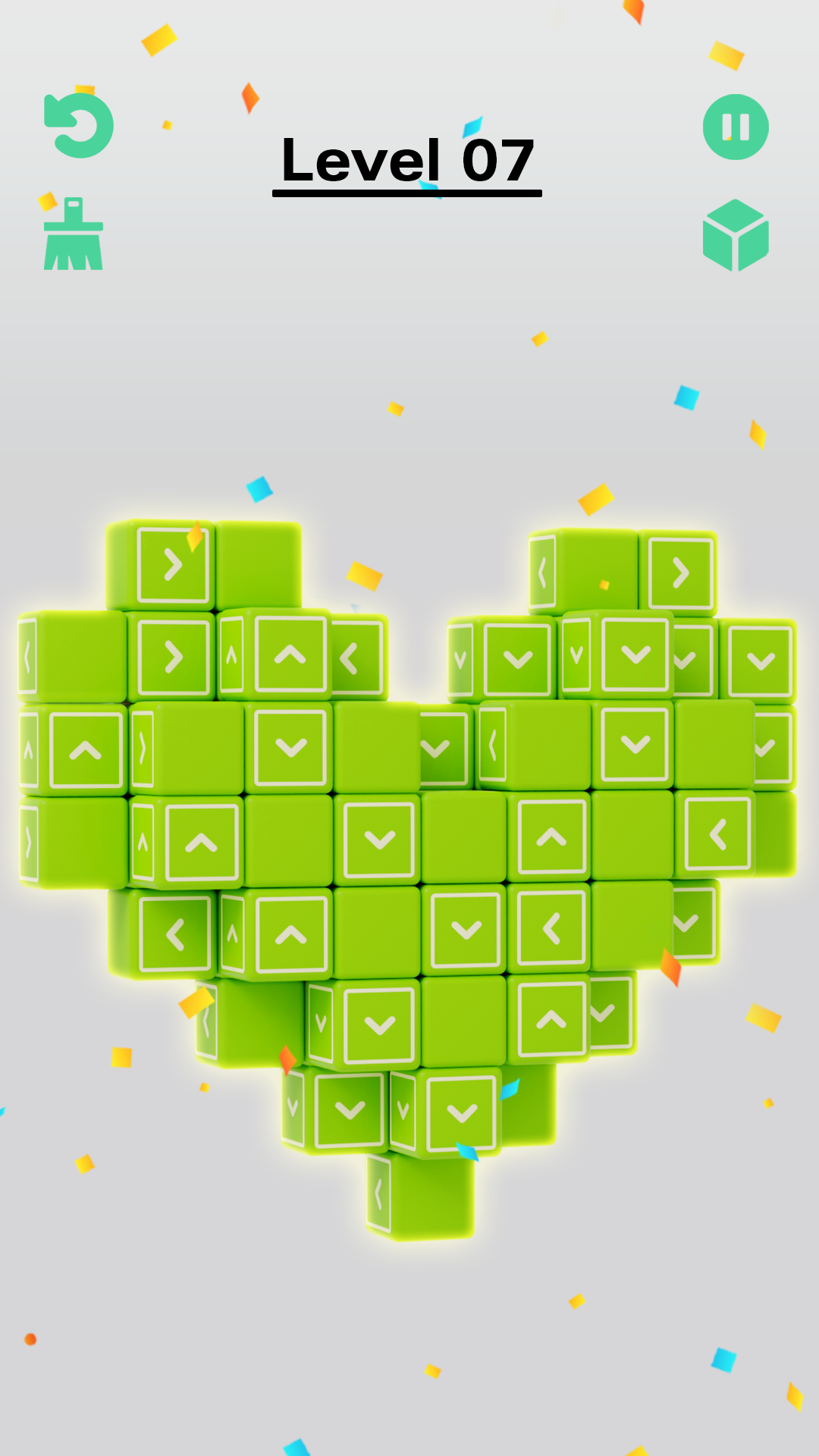819x1456 pixels.
Task: Restart the level with the undo arrow
Action: (79, 126)
